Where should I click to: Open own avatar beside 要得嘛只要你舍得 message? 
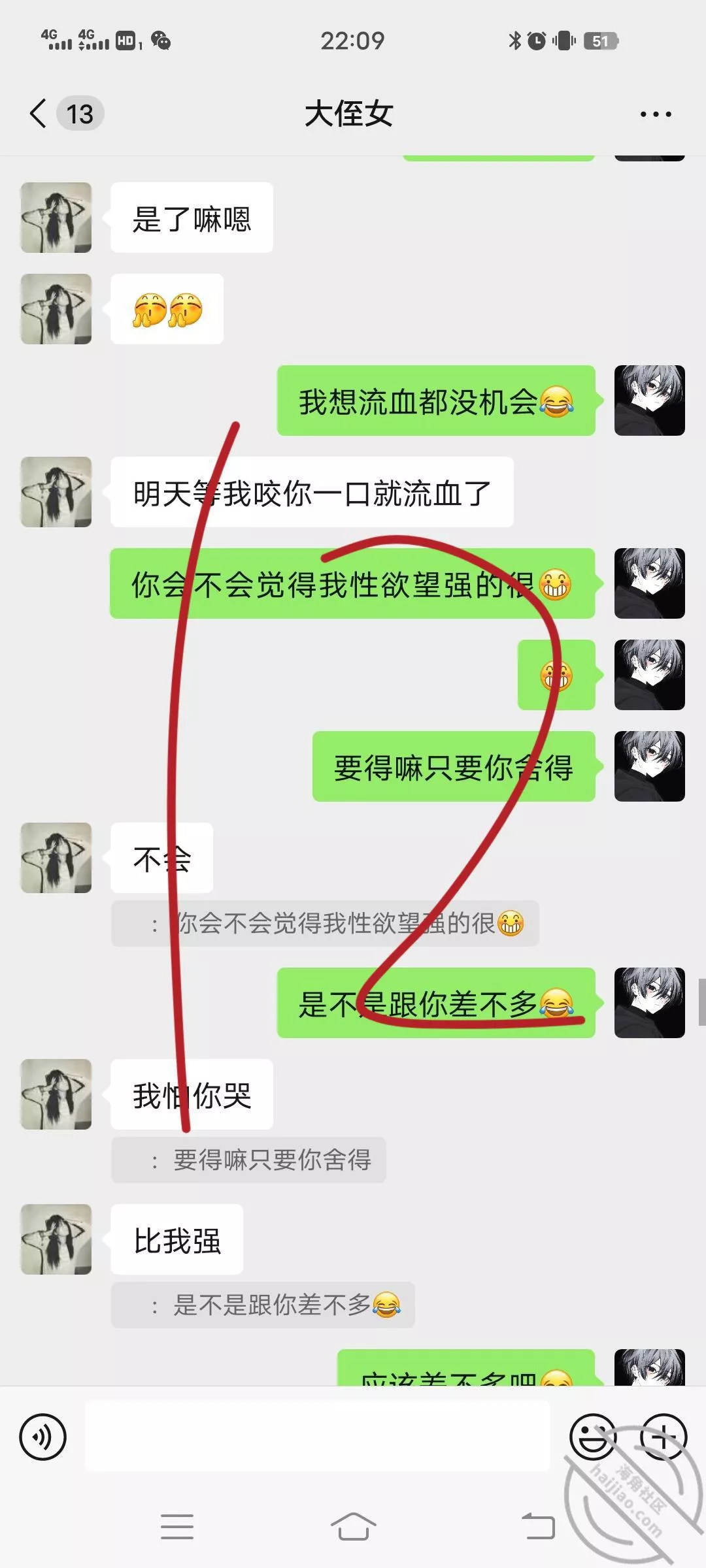pos(649,766)
